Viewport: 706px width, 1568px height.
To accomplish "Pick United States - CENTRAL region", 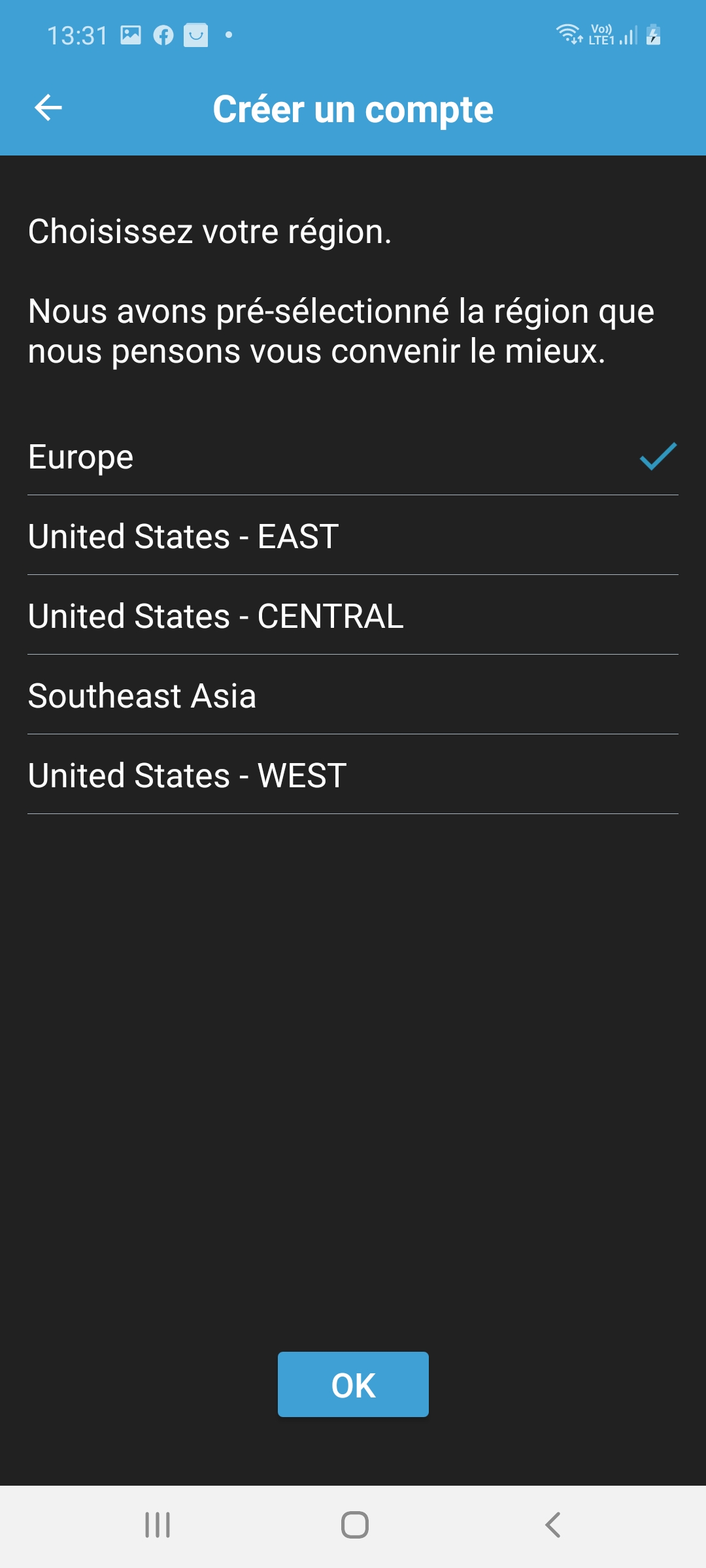I will (x=353, y=615).
